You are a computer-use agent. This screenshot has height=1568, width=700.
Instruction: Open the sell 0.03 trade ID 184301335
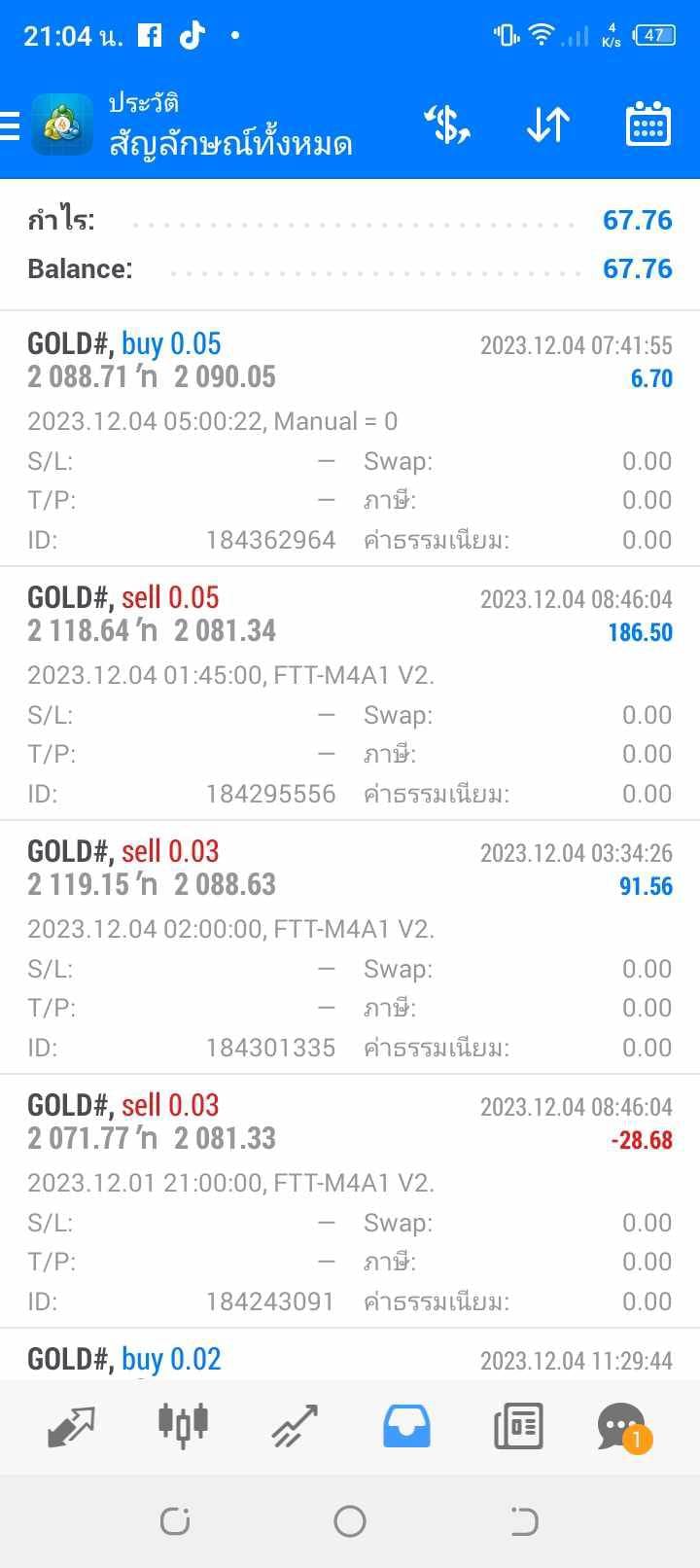tap(350, 947)
